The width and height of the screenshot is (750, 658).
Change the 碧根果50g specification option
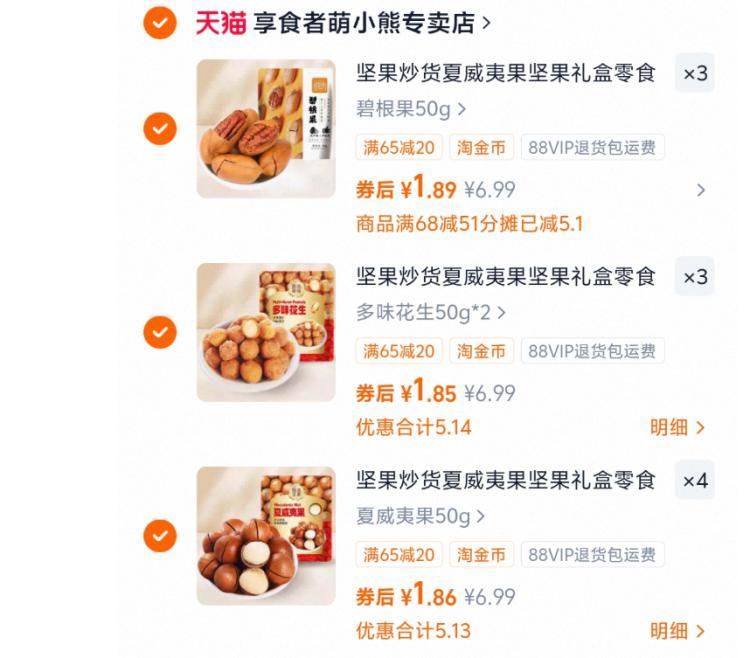tap(411, 108)
